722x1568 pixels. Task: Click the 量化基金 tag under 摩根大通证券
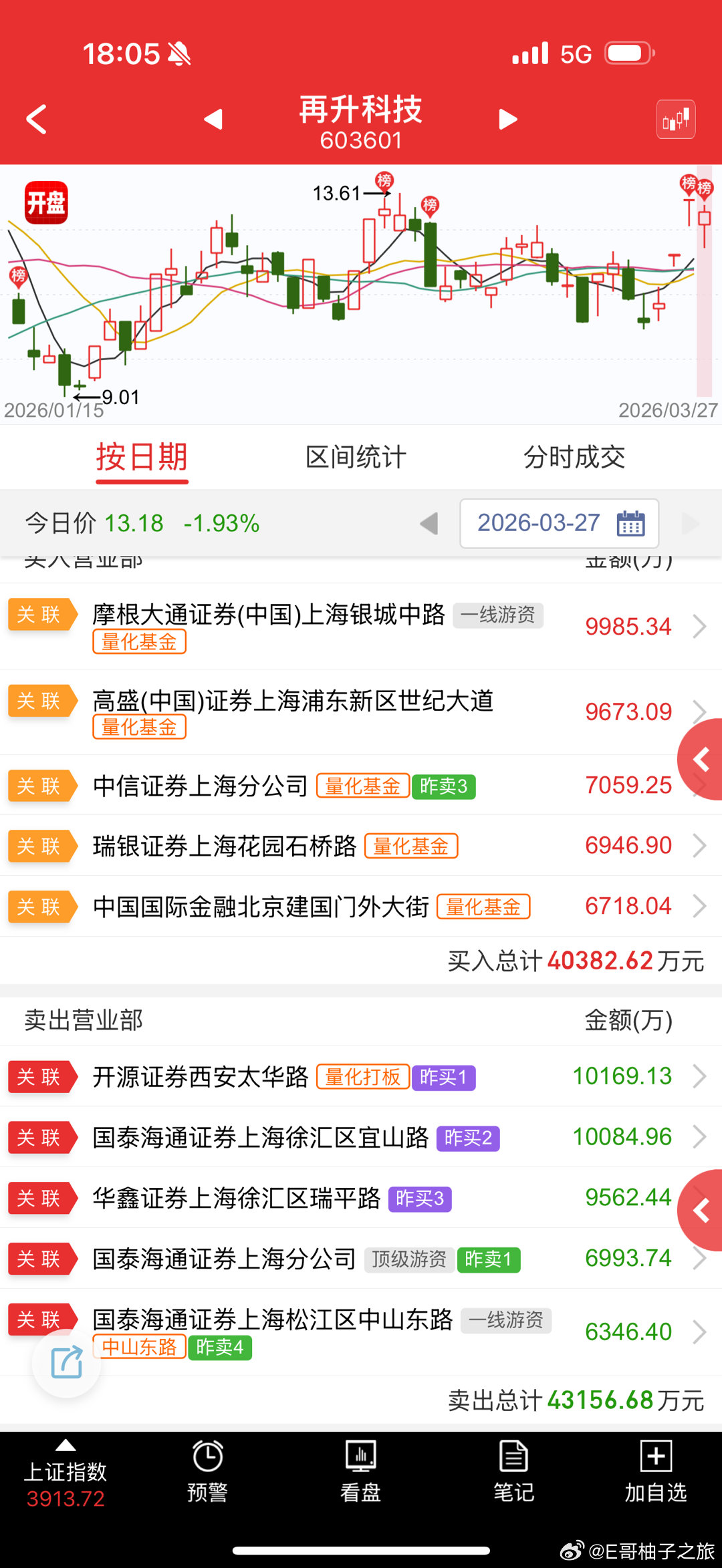pos(139,641)
